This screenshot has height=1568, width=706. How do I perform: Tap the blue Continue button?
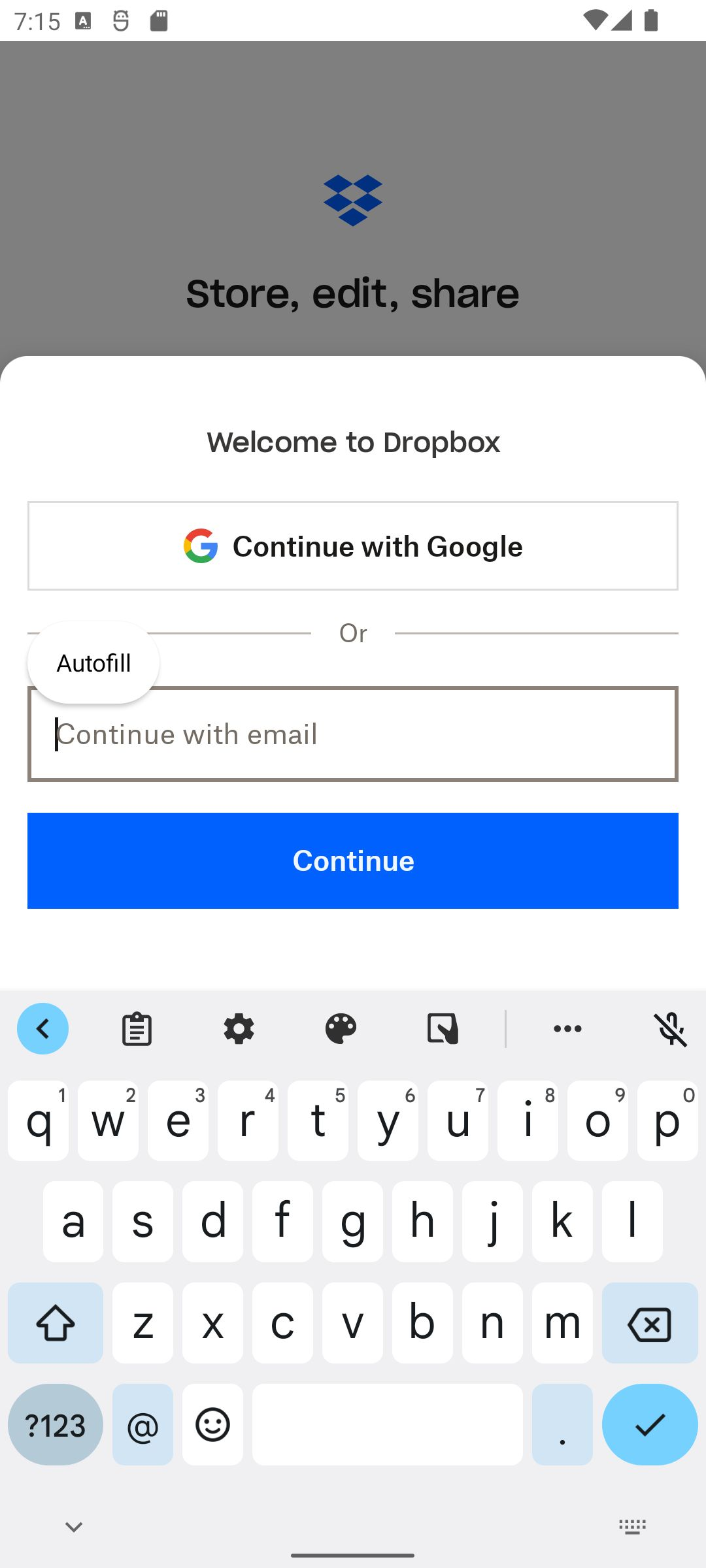pyautogui.click(x=353, y=860)
